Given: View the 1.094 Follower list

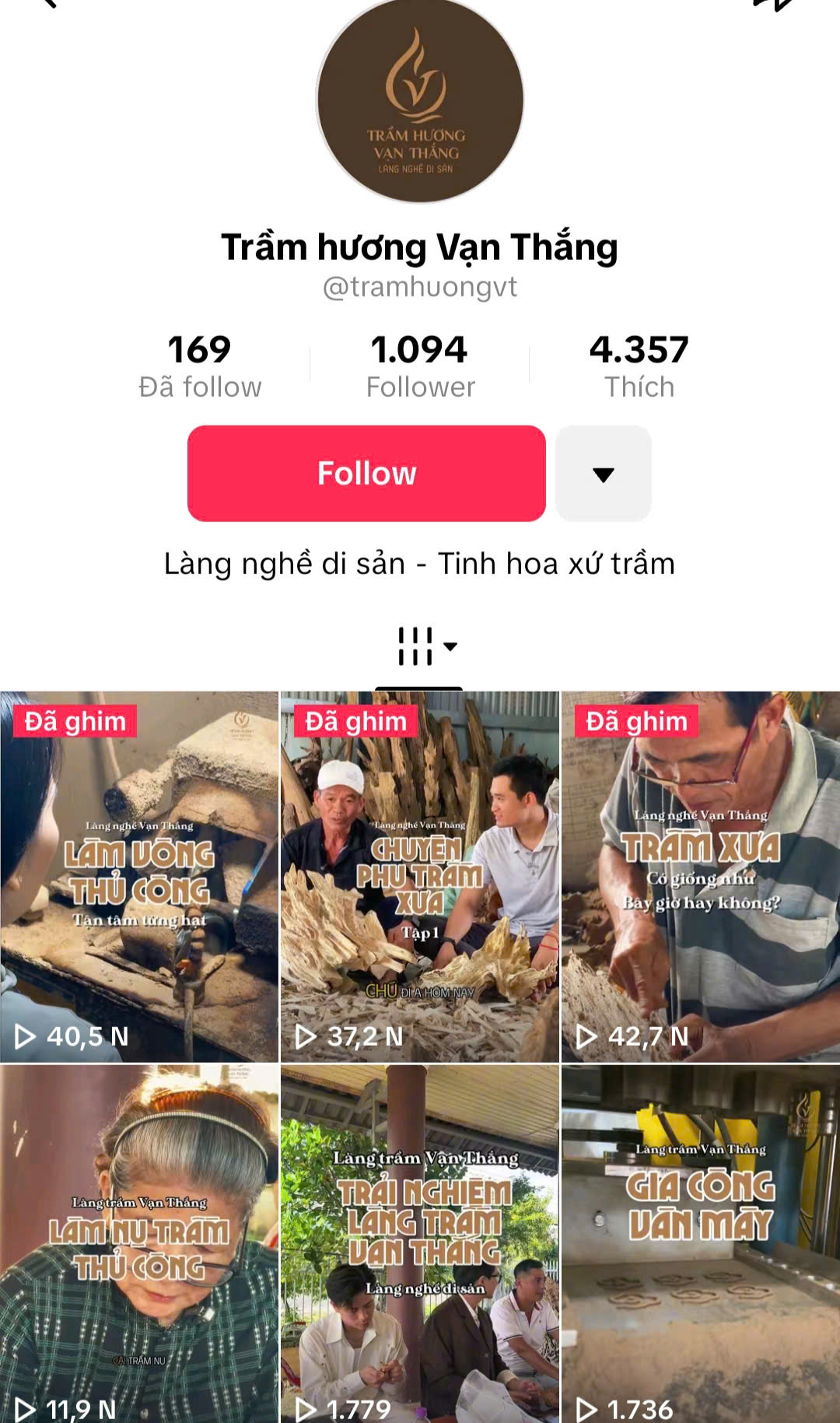Looking at the screenshot, I should click(419, 366).
